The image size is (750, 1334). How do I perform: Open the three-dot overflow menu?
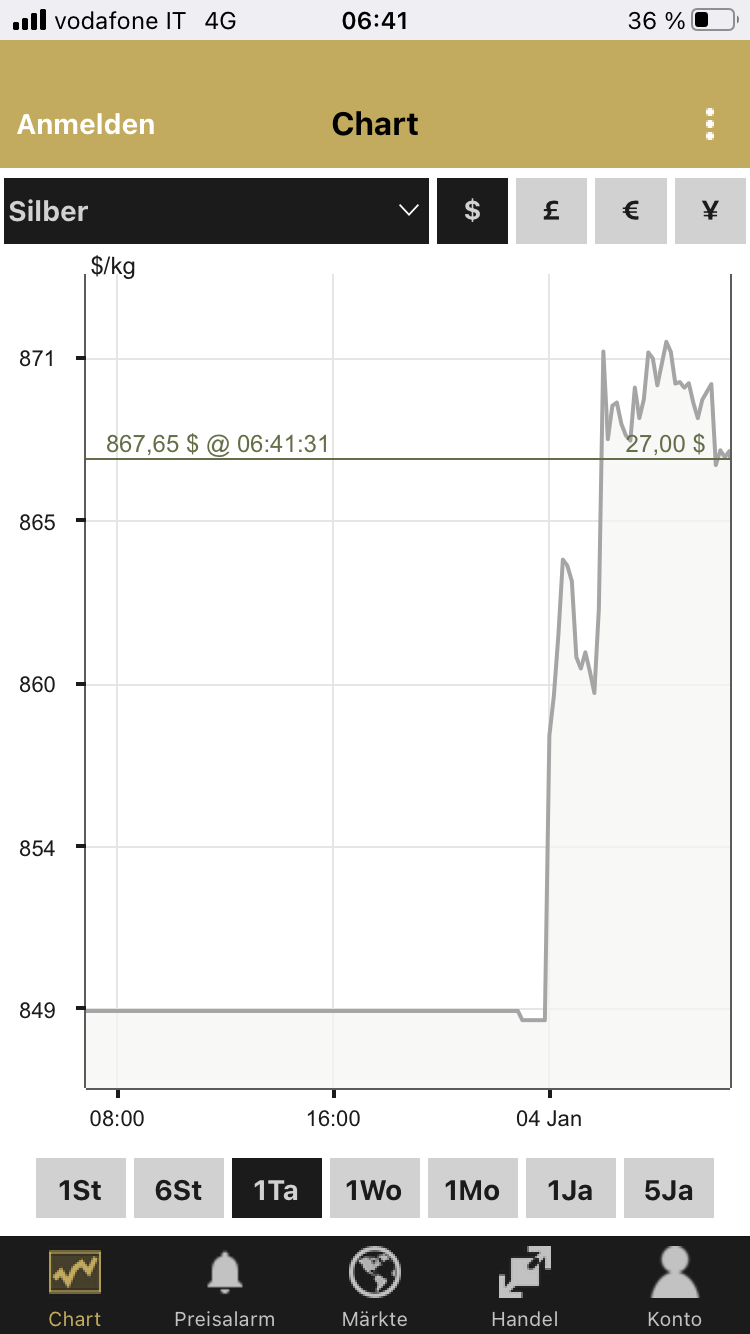(x=709, y=124)
